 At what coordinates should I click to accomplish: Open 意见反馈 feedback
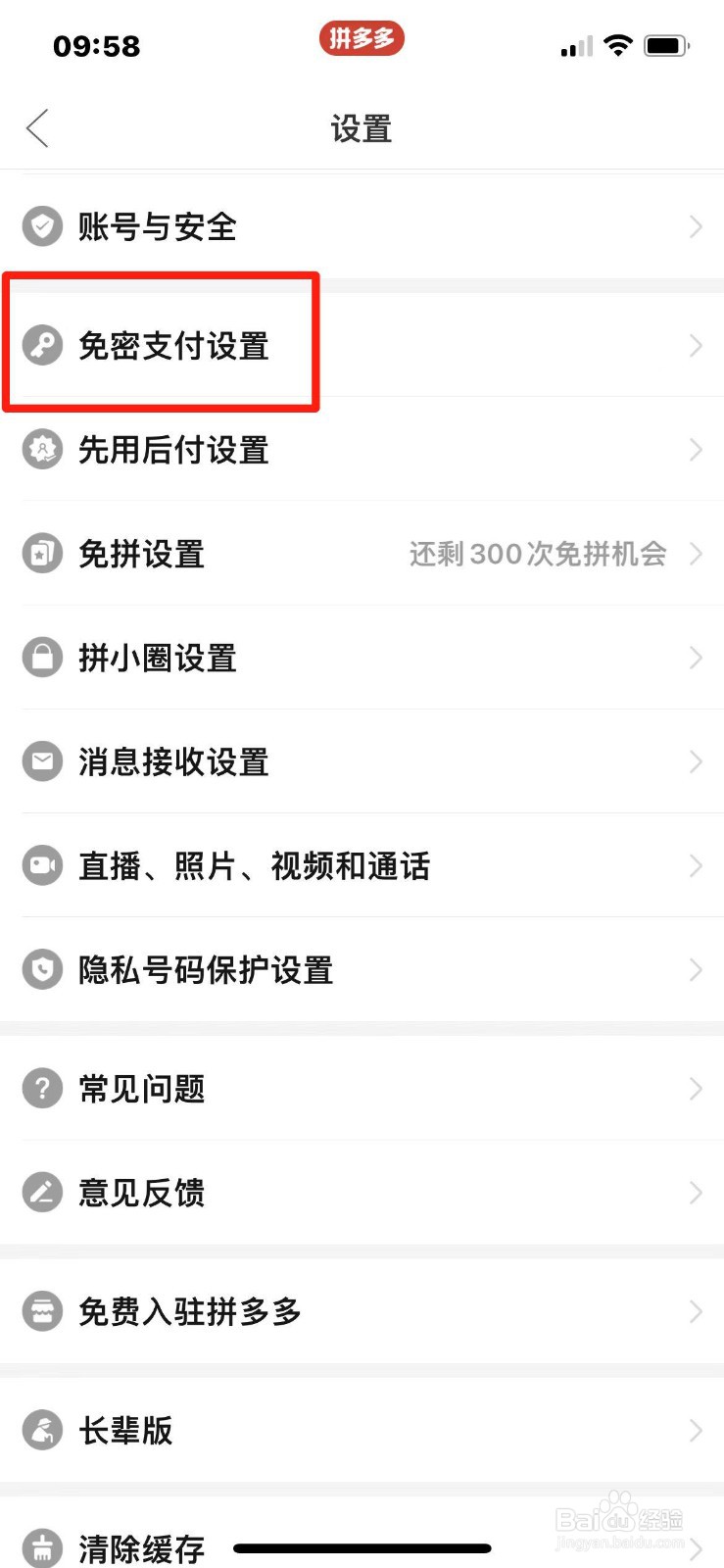362,1193
